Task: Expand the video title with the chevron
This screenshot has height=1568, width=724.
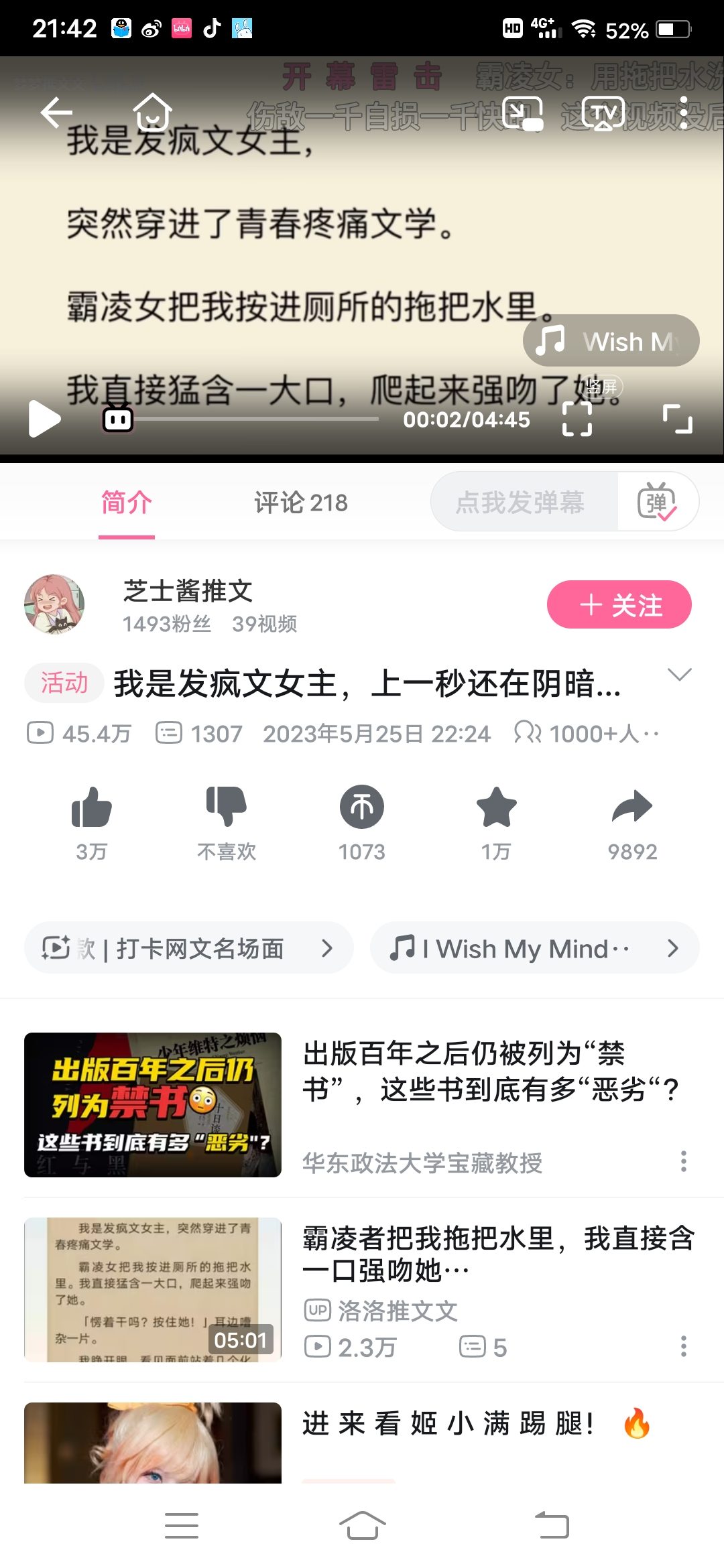Action: (680, 674)
